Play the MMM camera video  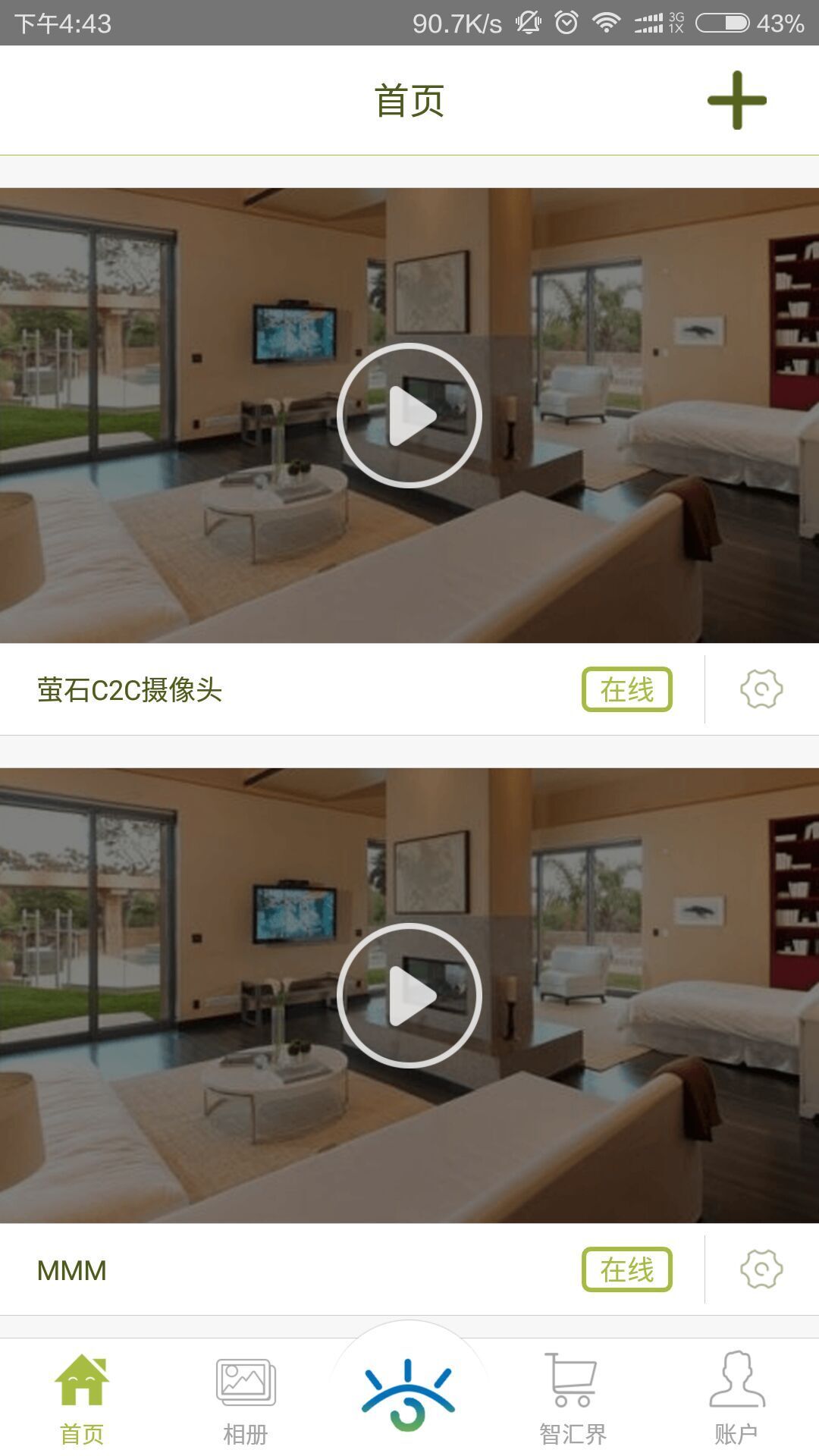(409, 995)
